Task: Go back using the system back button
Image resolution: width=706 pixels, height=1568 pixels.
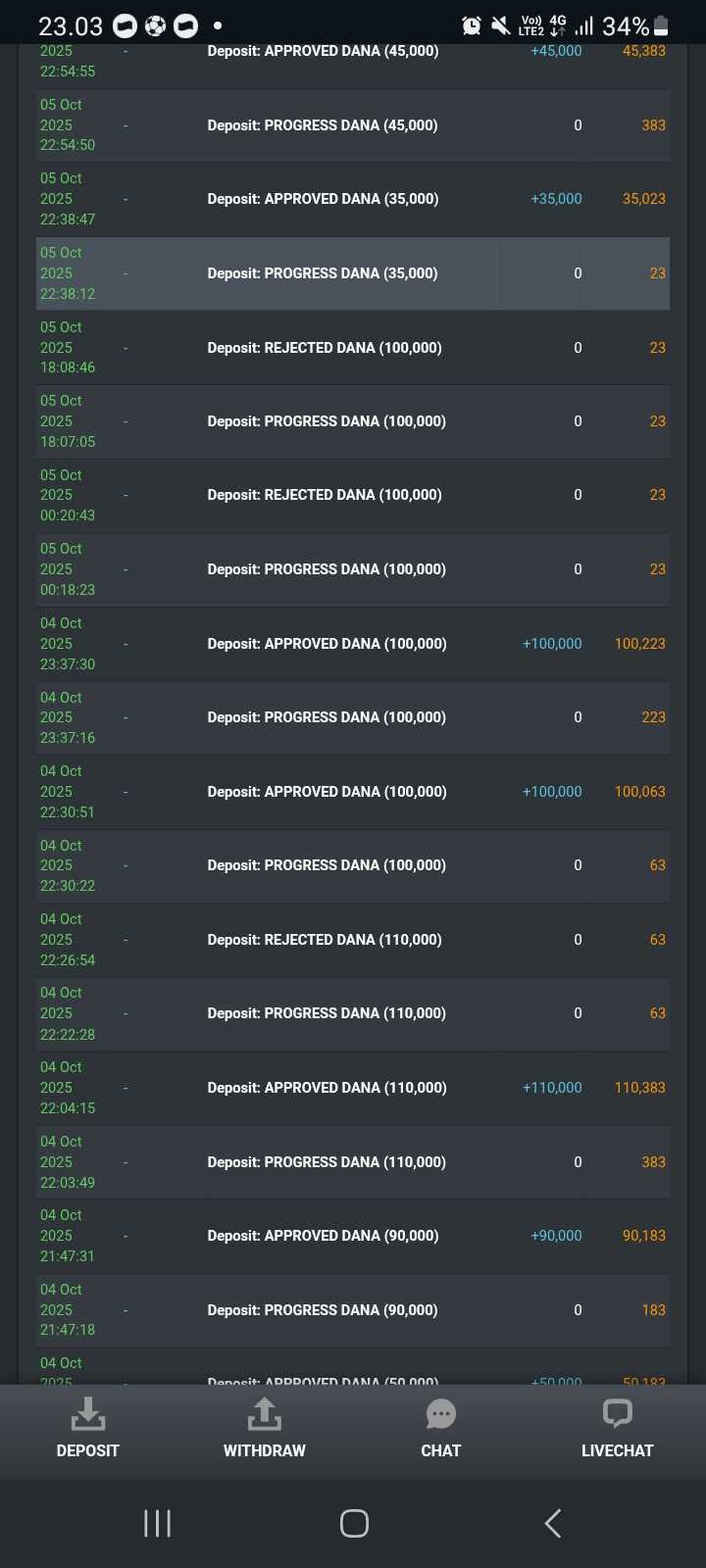Action: pyautogui.click(x=552, y=1523)
